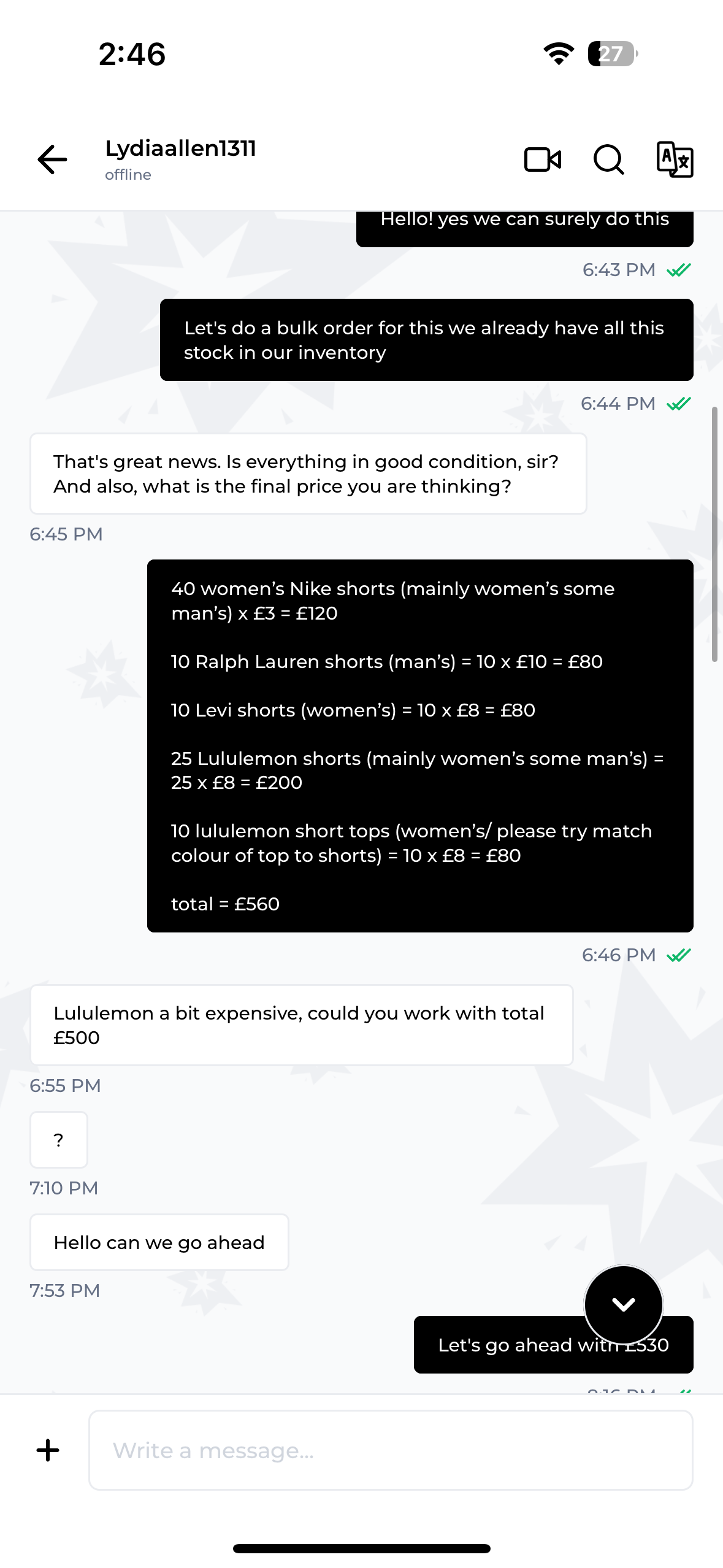Jump to latest messages arrow
Screen dimensions: 723x1568
[x=624, y=1304]
